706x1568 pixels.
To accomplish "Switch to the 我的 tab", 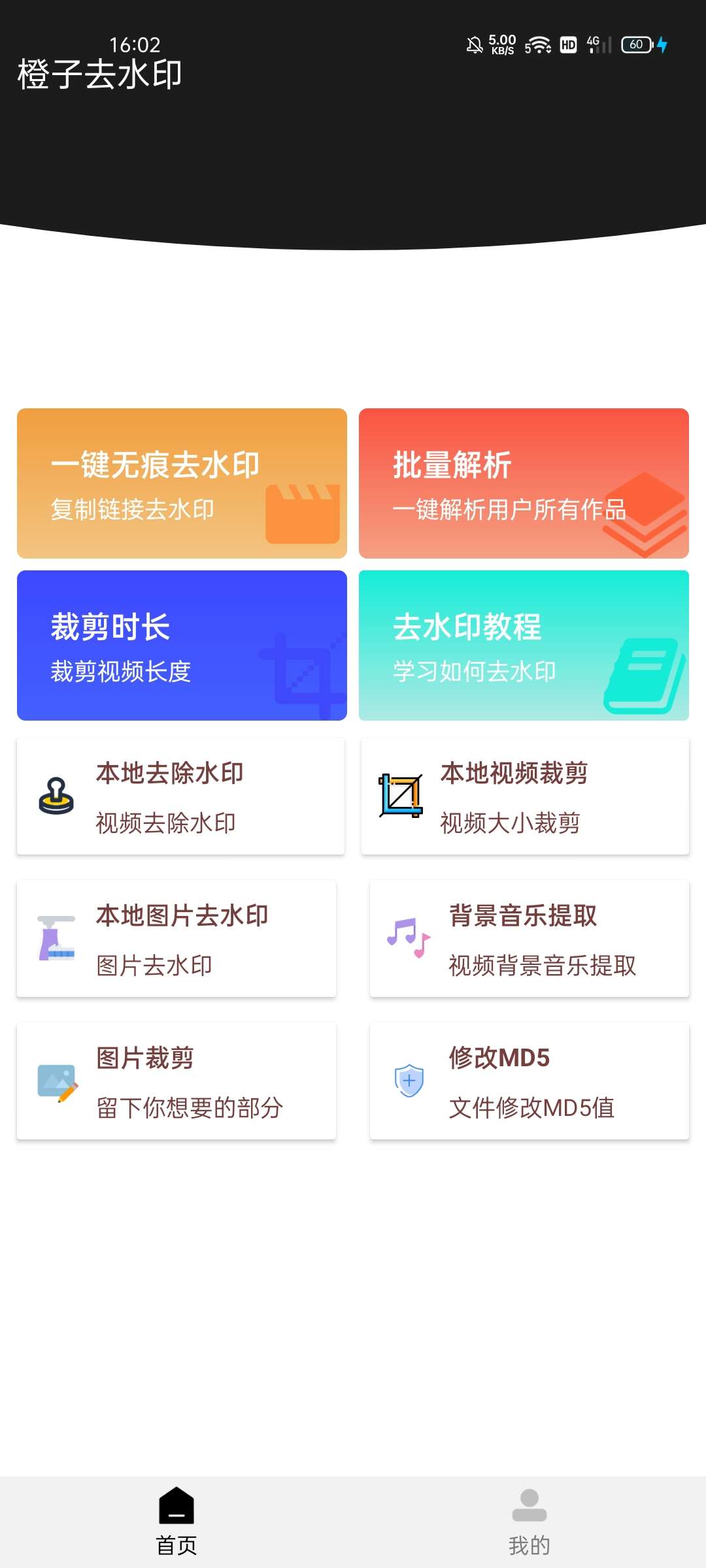I will click(529, 1521).
